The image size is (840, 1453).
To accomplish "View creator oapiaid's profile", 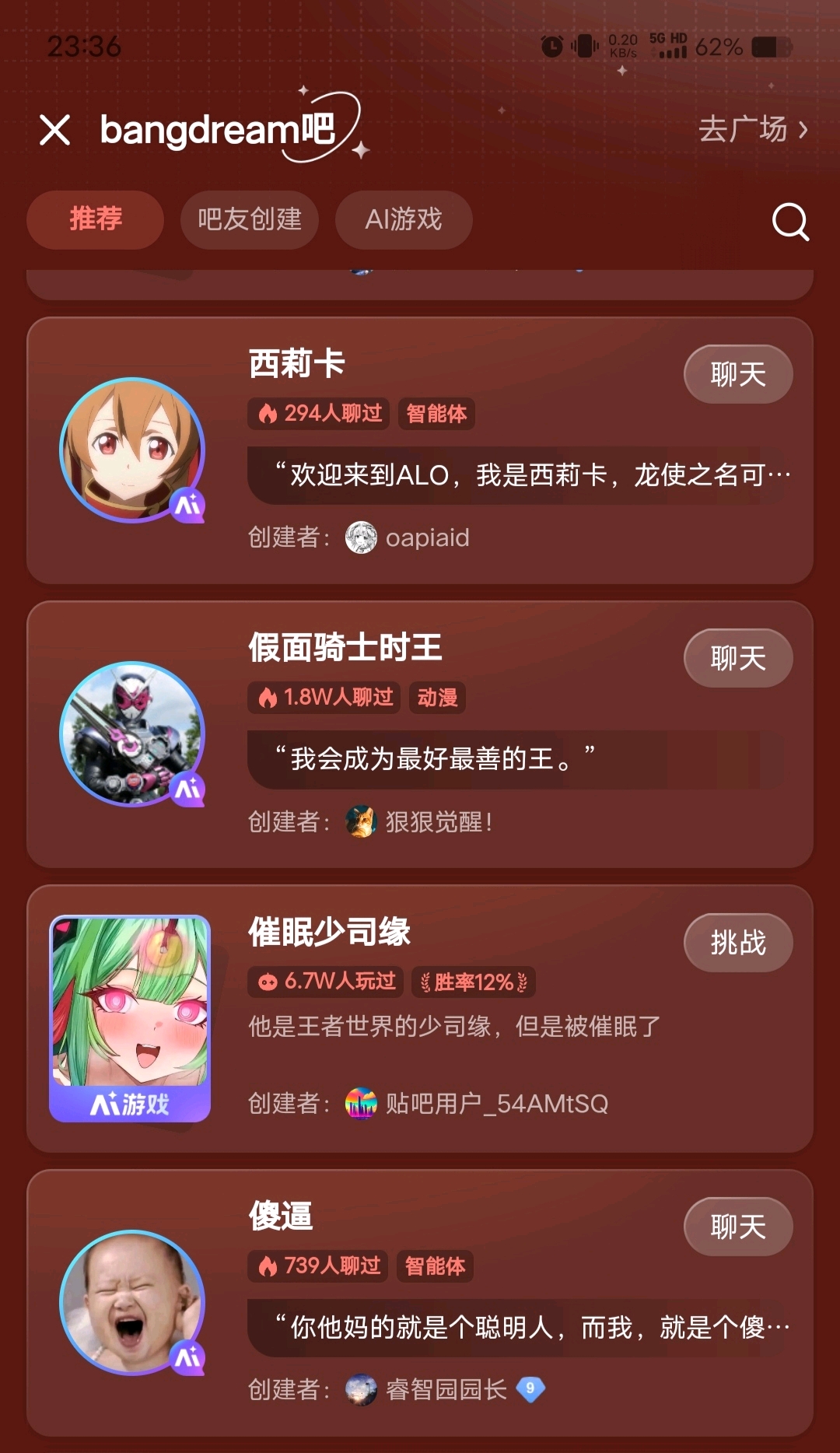I will 426,537.
